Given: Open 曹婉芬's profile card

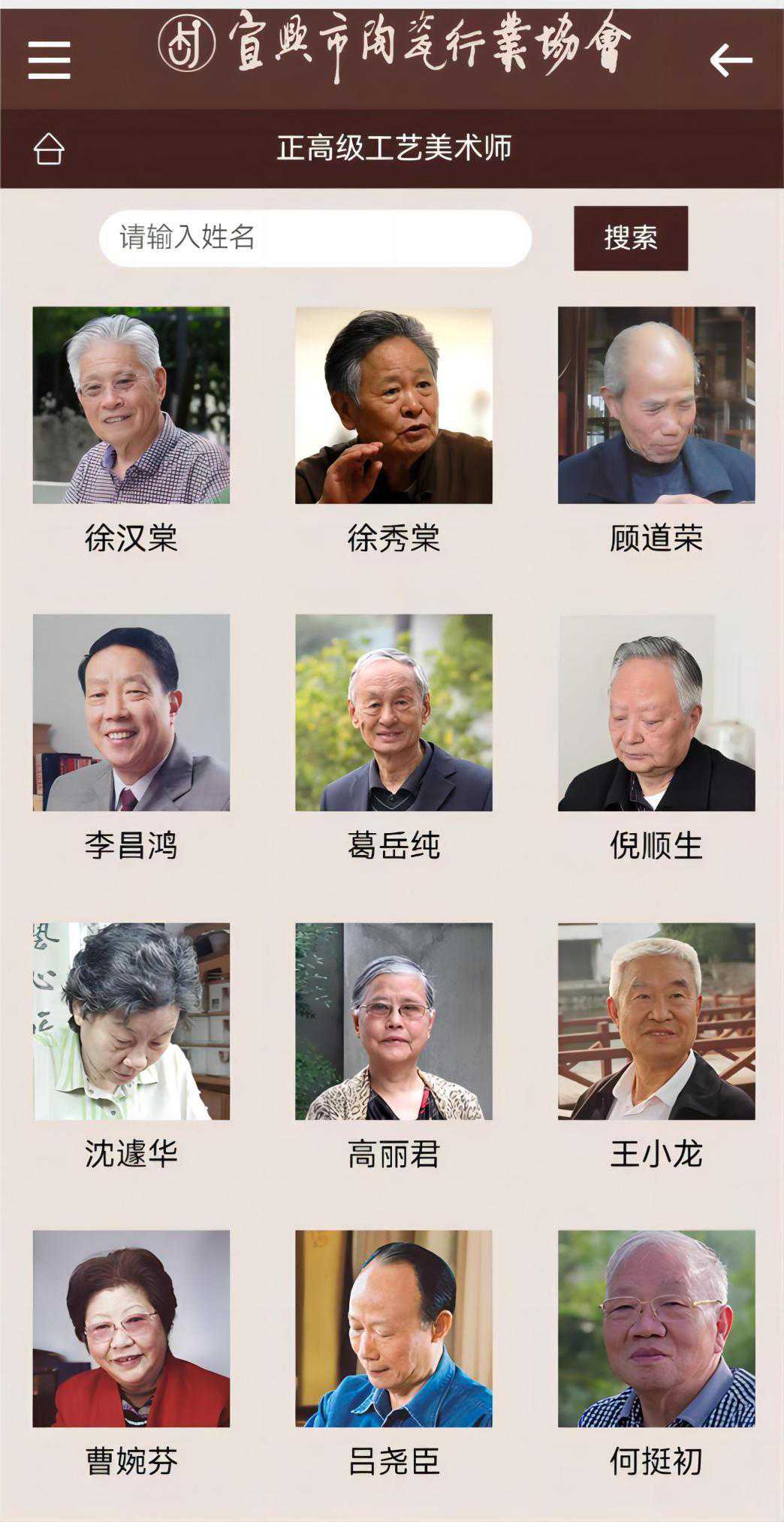Looking at the screenshot, I should (x=131, y=1328).
